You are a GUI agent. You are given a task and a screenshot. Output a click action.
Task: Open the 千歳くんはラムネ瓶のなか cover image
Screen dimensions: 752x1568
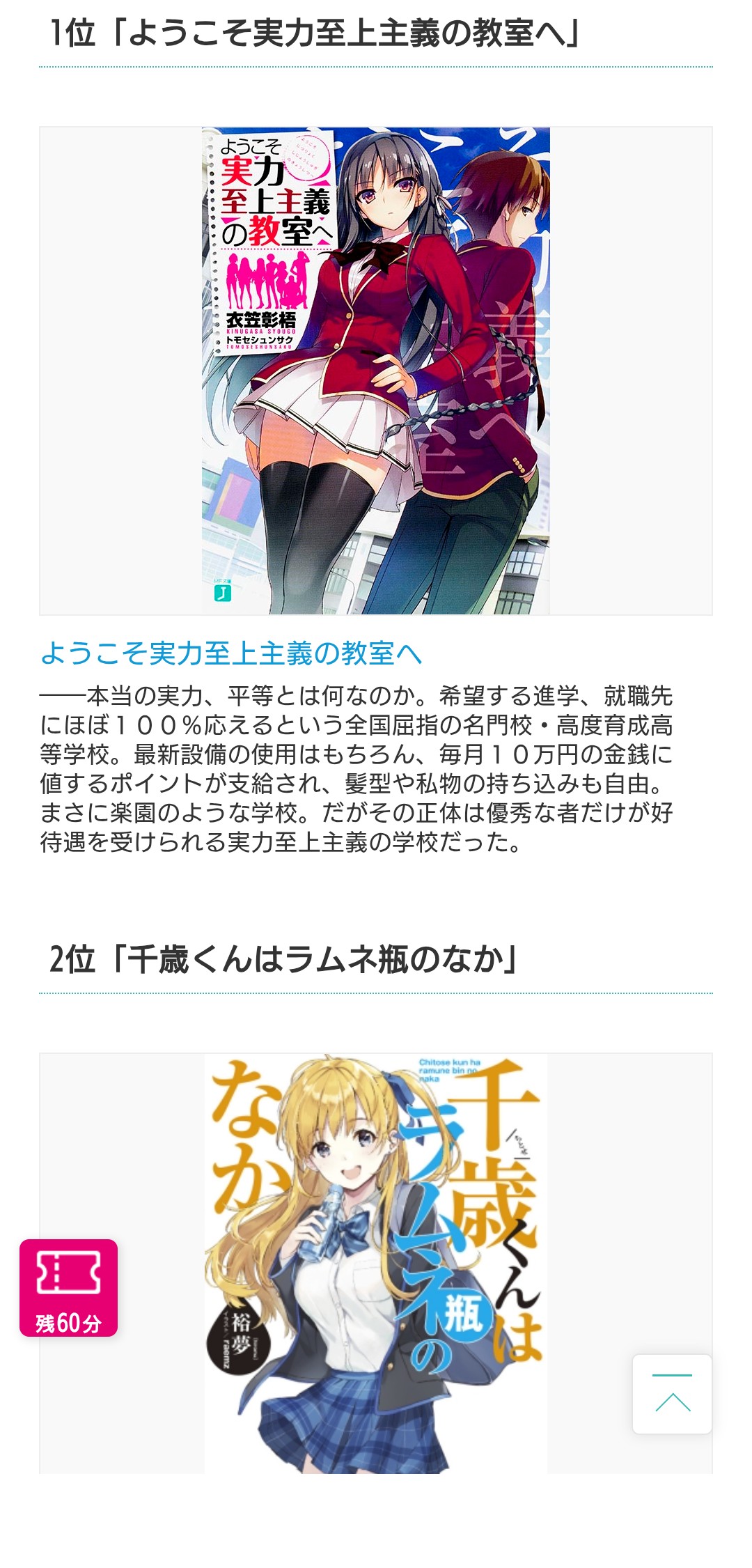tap(376, 1262)
